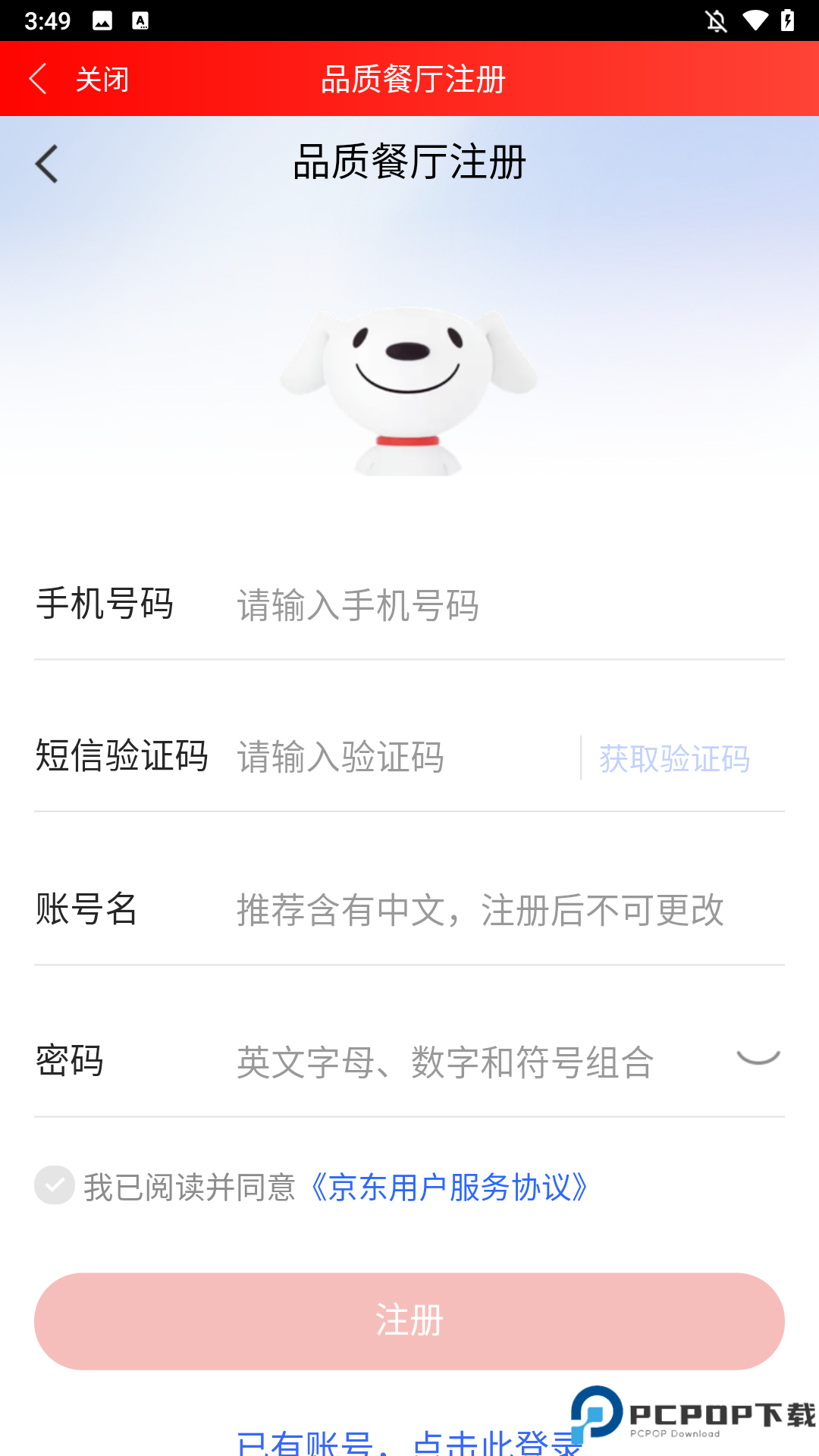Screen dimensions: 819x1456
Task: Open 《京东用户服务协议》 link
Action: (449, 1188)
